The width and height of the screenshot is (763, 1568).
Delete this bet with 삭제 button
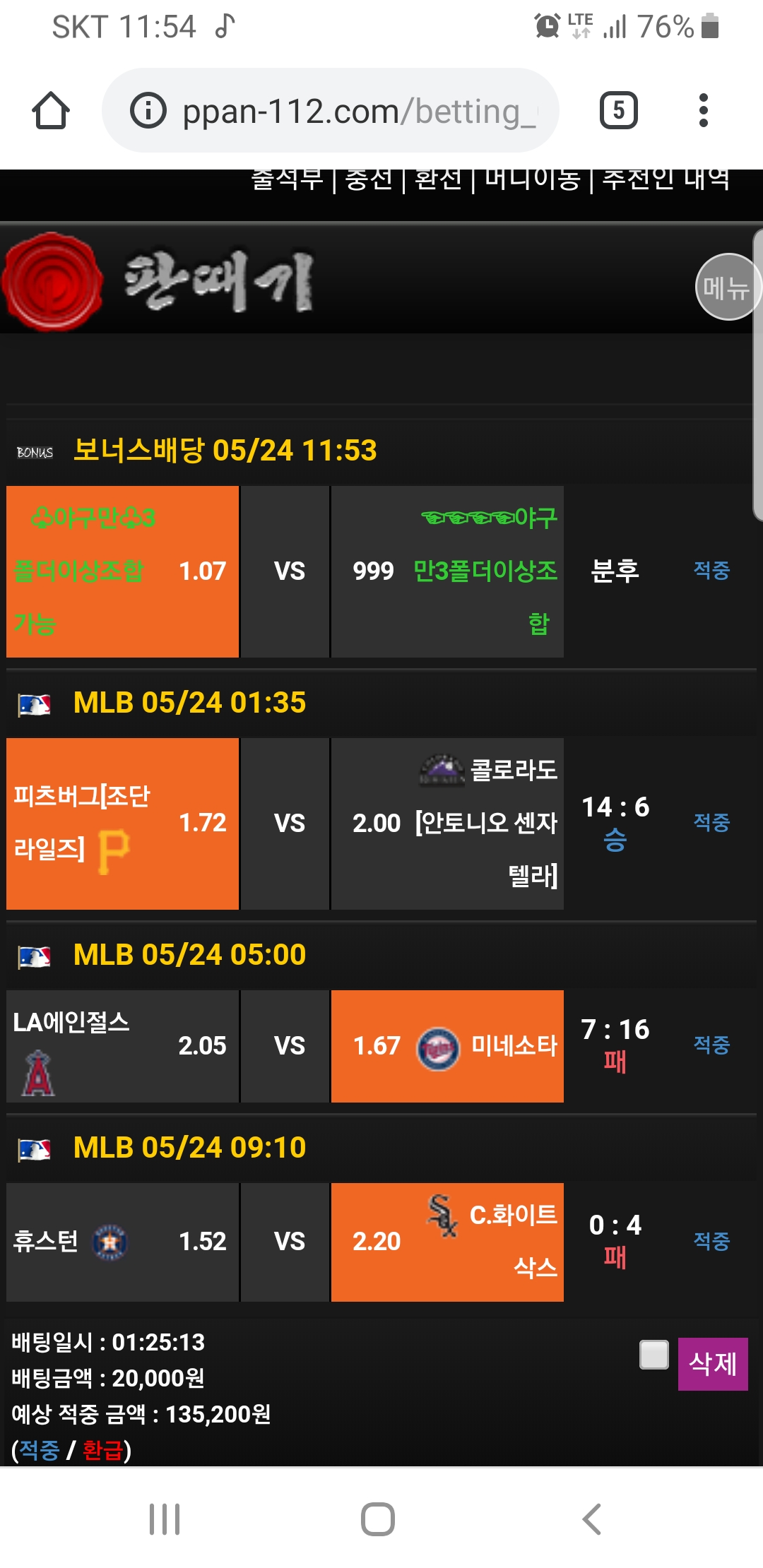tap(712, 1363)
